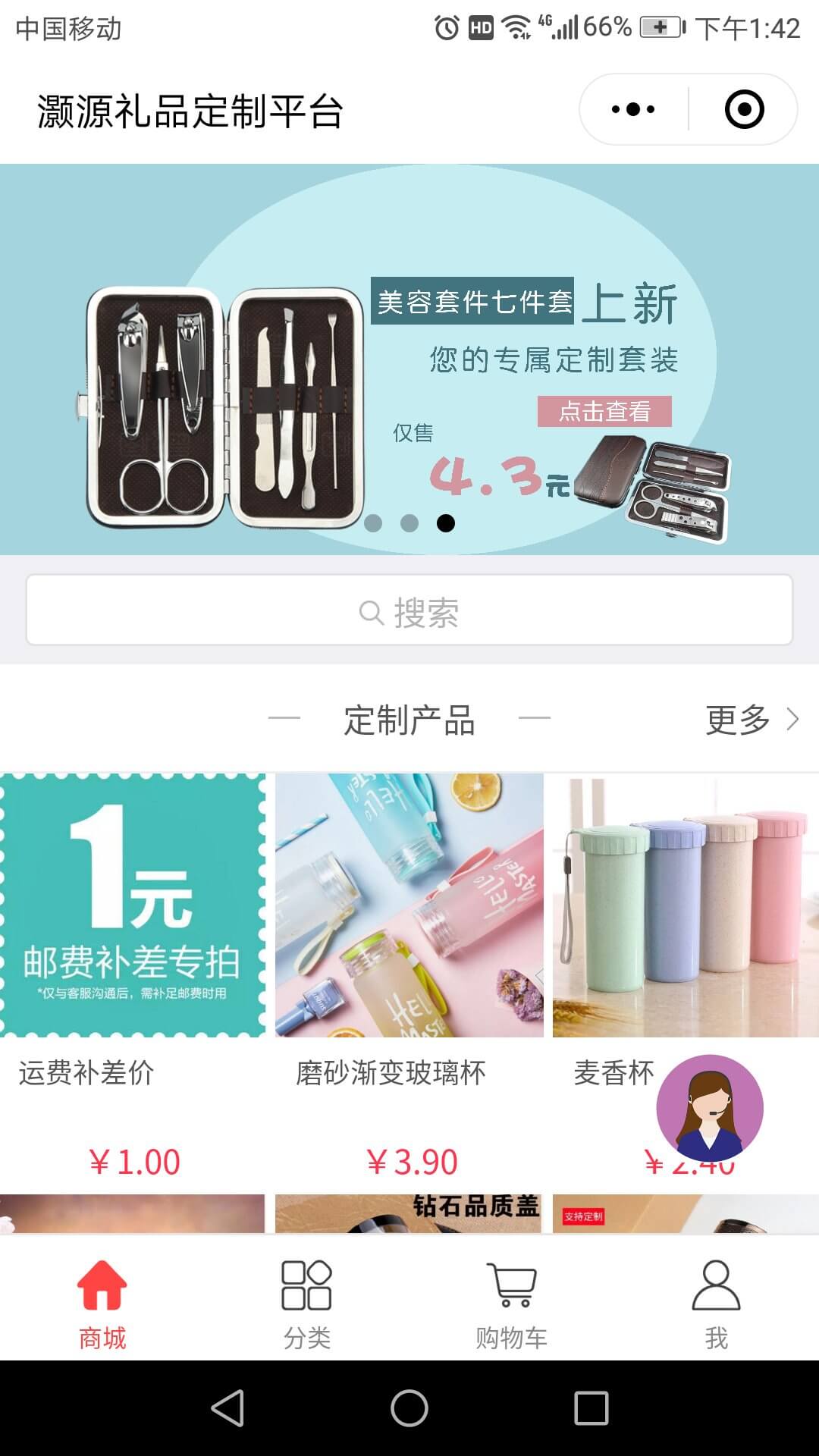The image size is (819, 1456).
Task: Switch to the 商城 tab
Action: 102,1304
